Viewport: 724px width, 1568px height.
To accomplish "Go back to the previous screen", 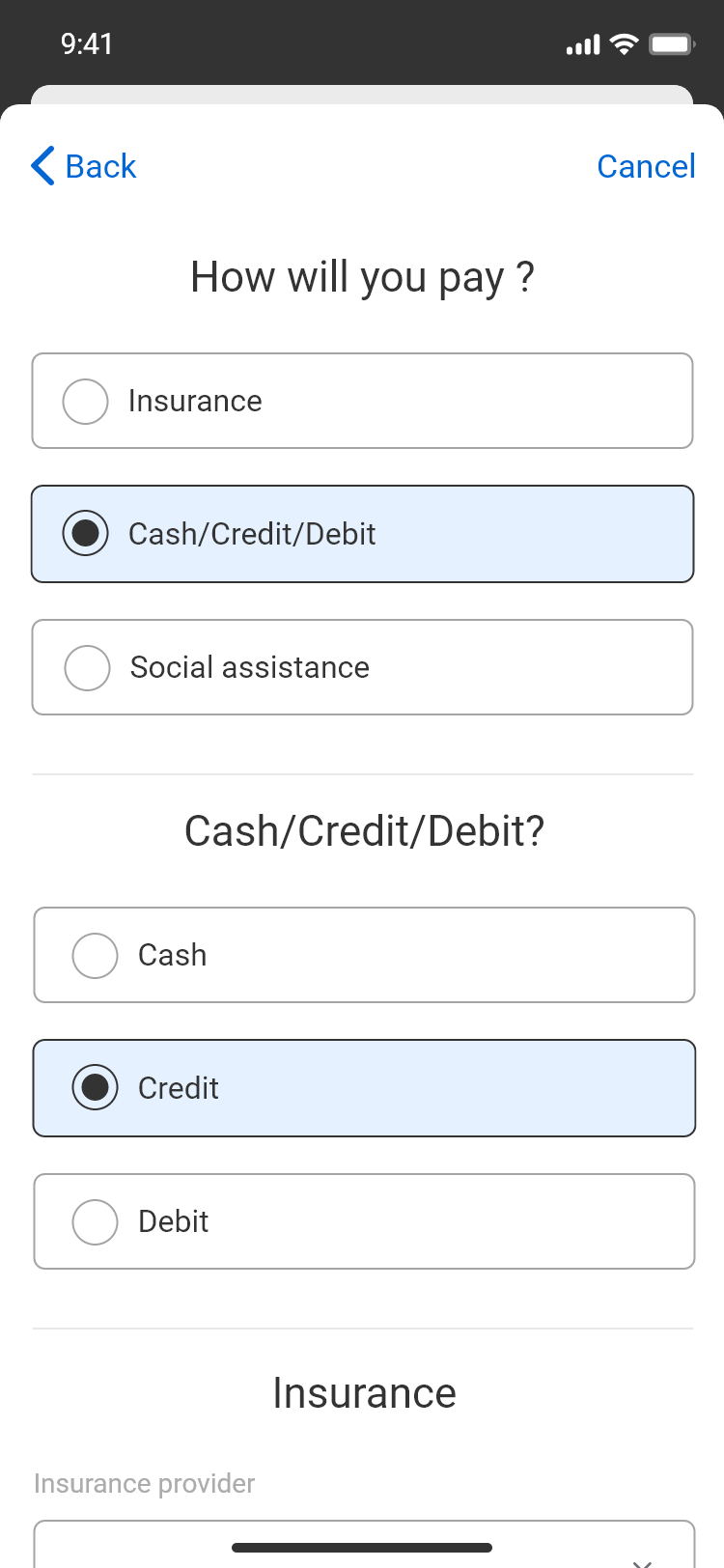I will point(84,166).
